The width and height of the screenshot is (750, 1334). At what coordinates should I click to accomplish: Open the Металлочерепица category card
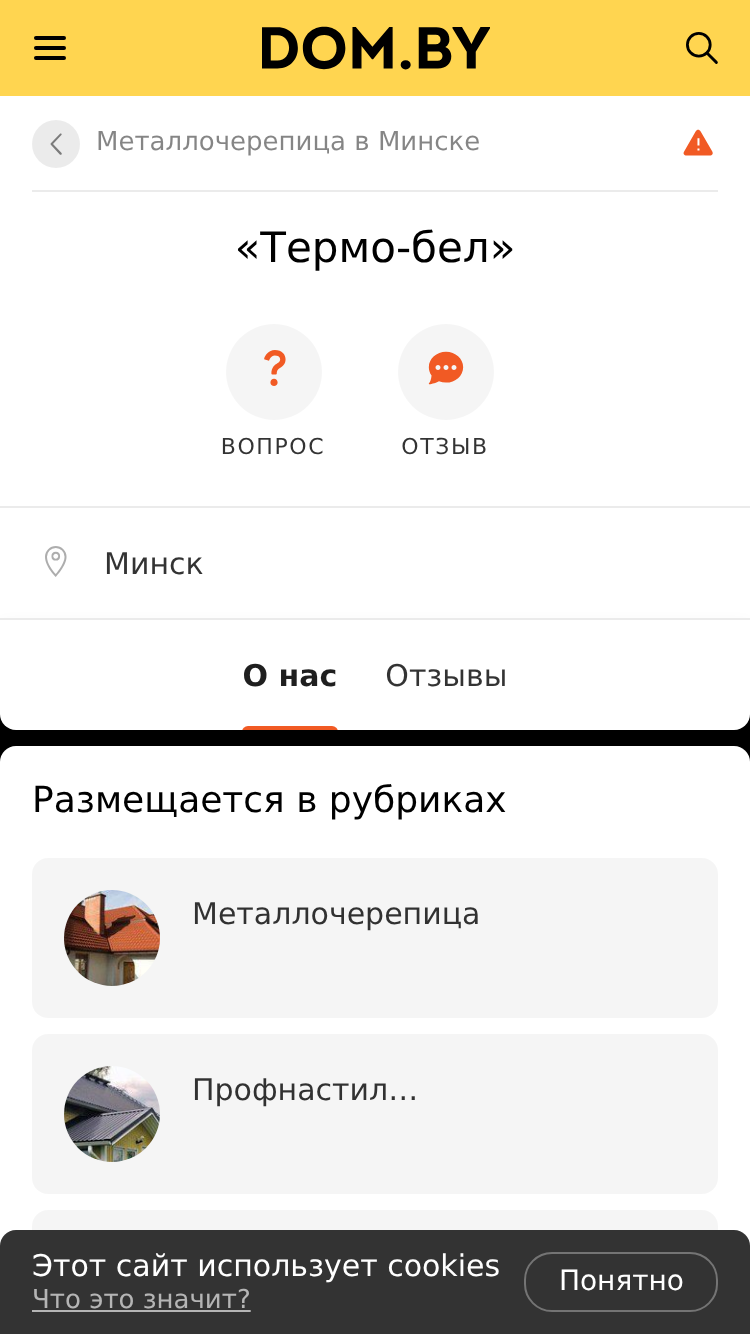(x=375, y=938)
